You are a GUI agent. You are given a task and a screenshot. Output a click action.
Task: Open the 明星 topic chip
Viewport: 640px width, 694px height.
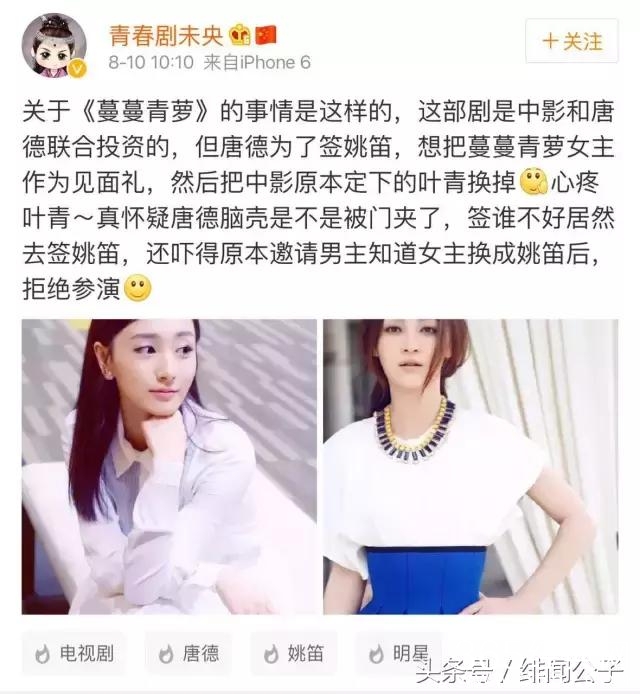tap(397, 654)
